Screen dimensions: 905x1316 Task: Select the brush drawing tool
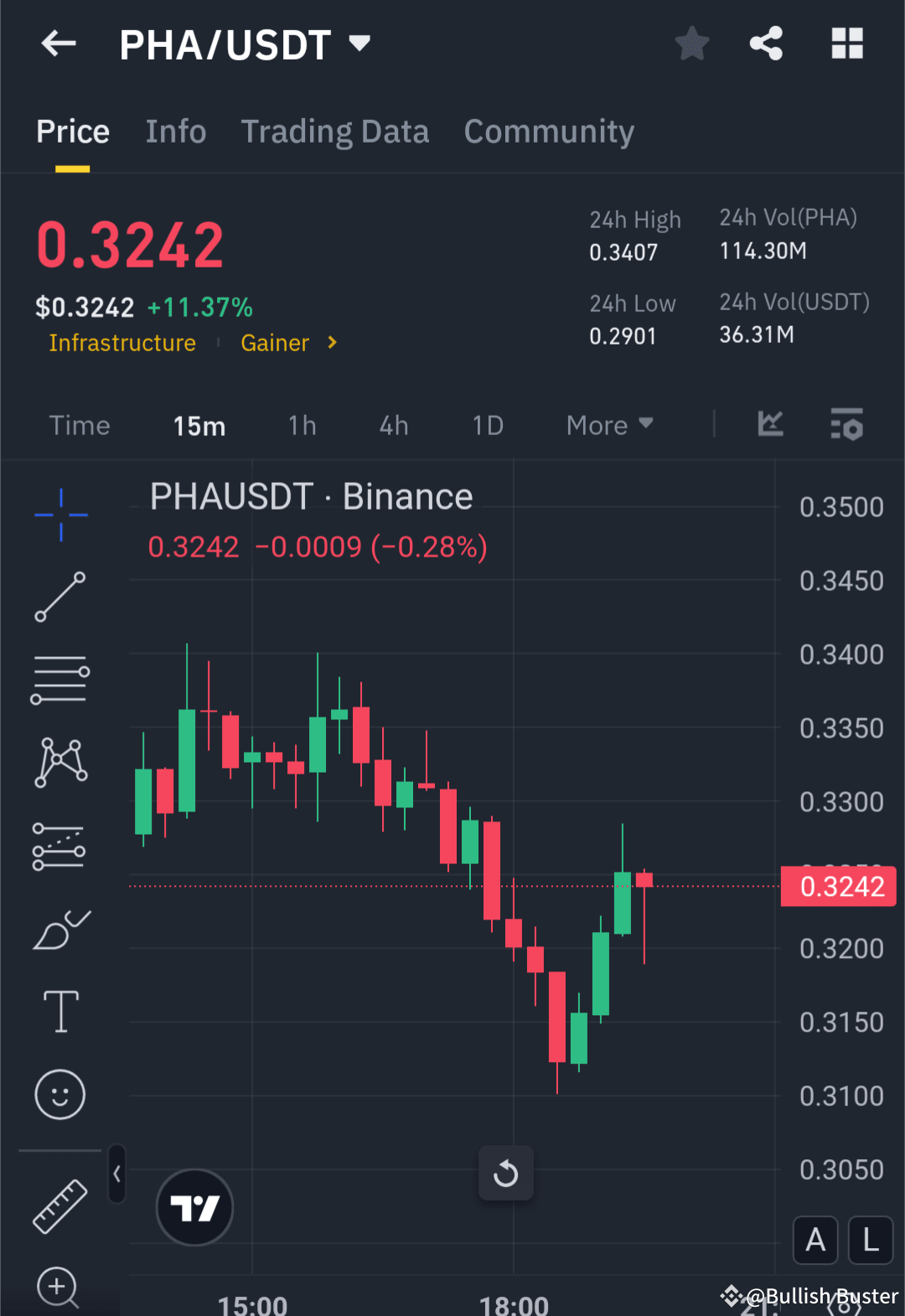pos(60,929)
